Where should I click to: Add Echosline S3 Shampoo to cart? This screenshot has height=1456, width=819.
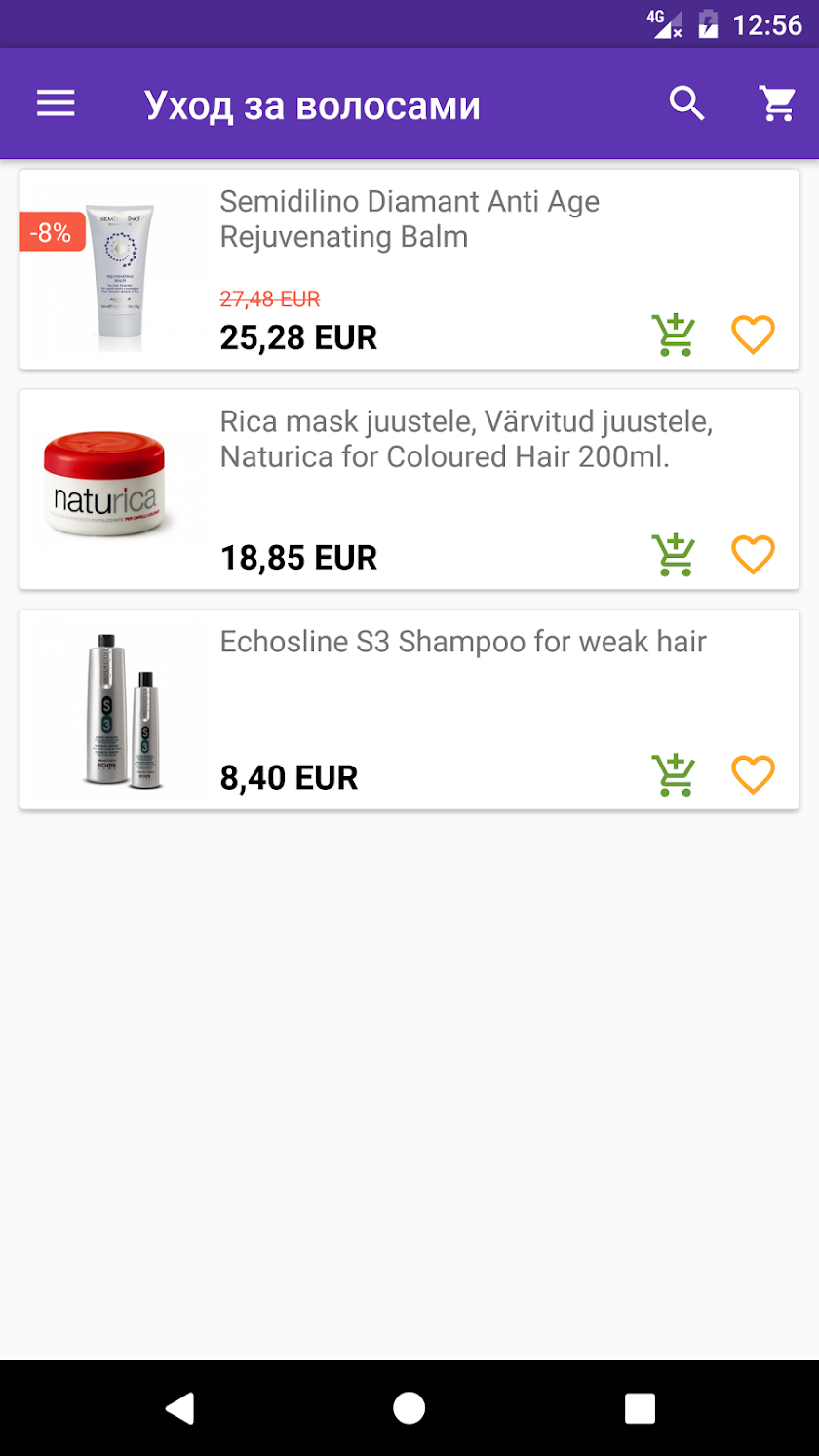pos(674,776)
